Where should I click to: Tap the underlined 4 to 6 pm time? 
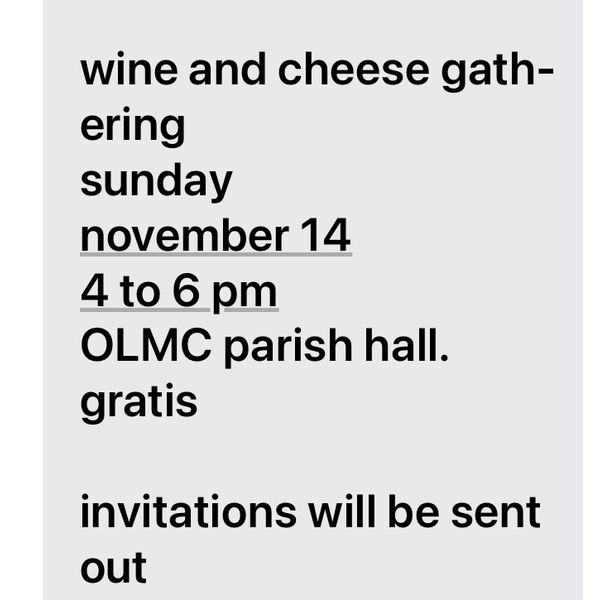(x=178, y=292)
